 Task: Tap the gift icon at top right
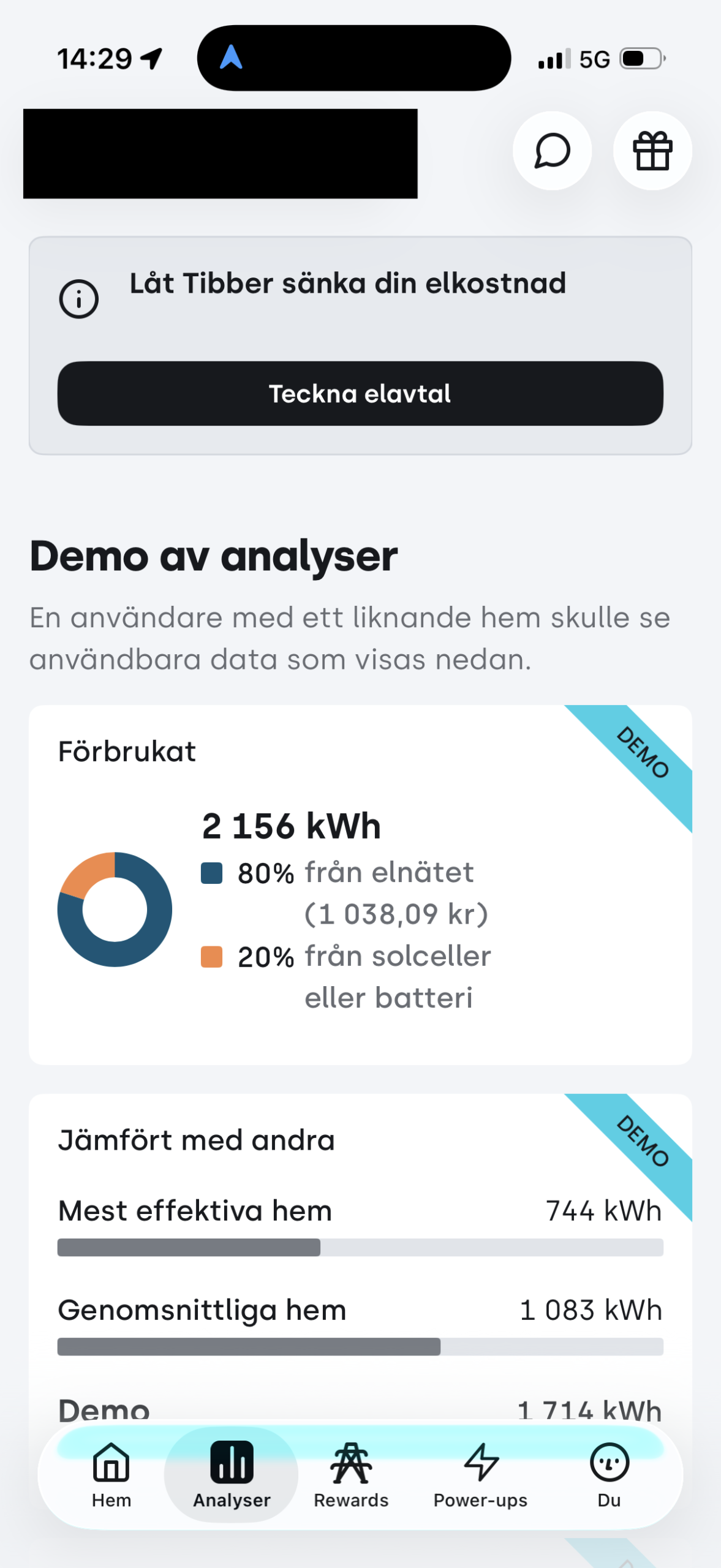click(x=651, y=151)
